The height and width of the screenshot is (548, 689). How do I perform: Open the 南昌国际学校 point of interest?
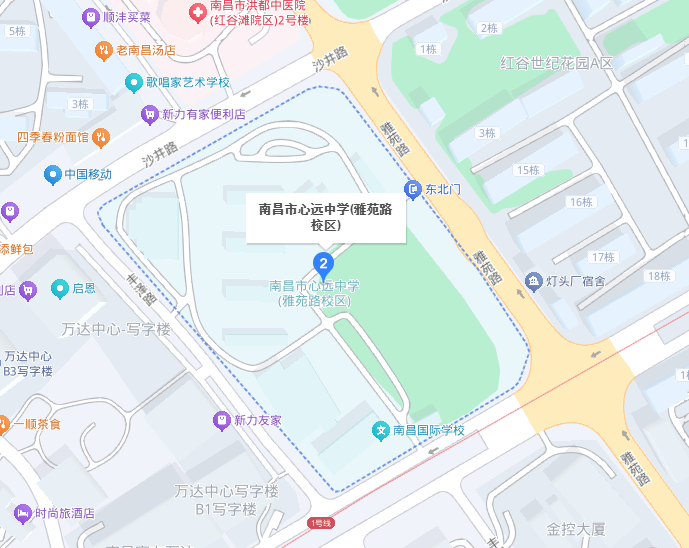(381, 431)
